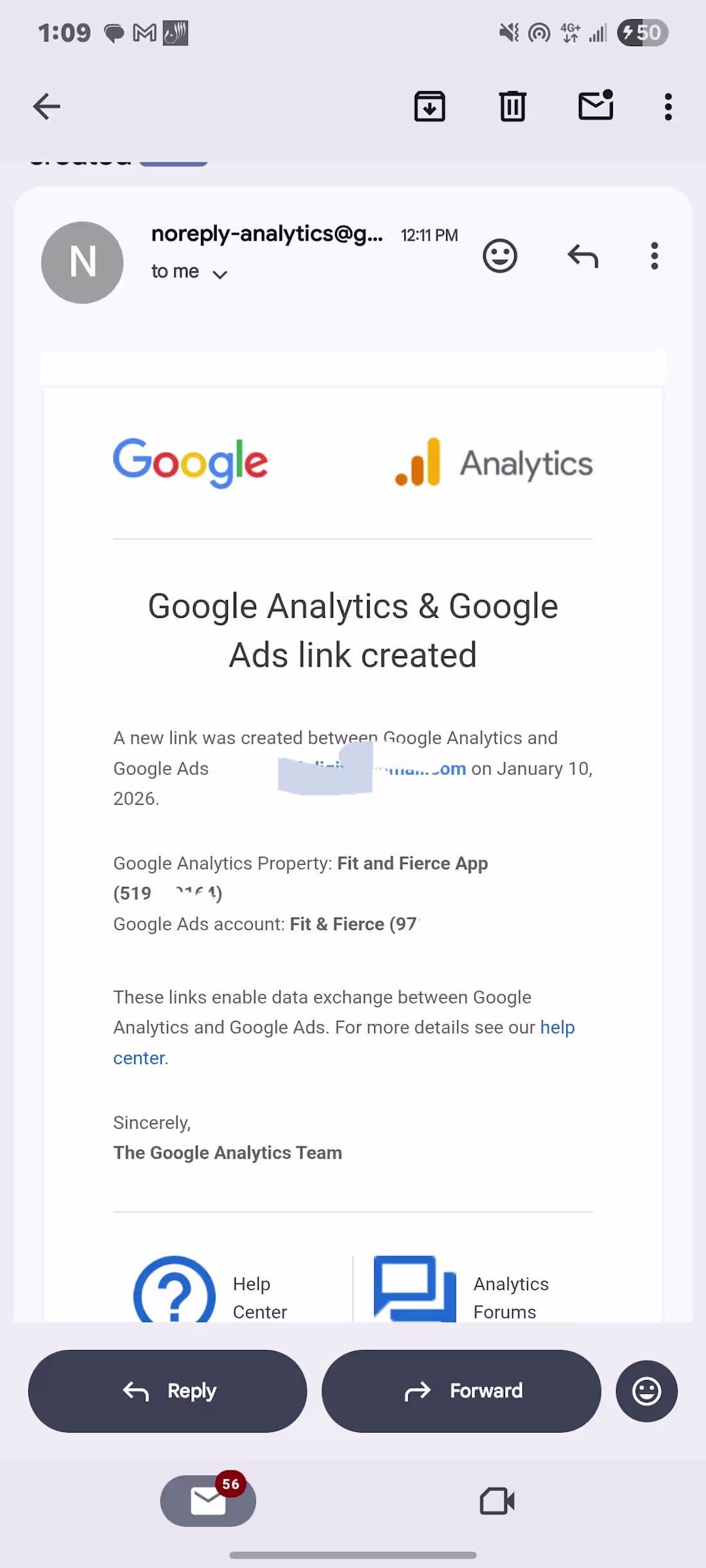Tap the bottom Reply button
This screenshot has height=1568, width=706.
coord(168,1391)
